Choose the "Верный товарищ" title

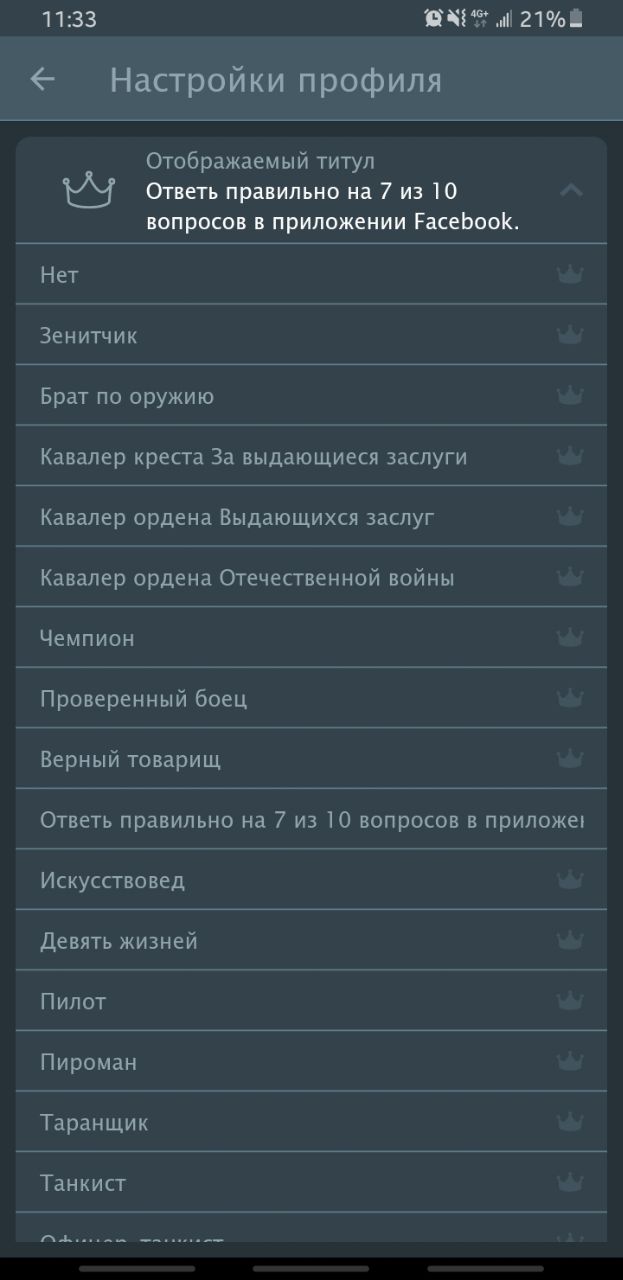coord(311,759)
